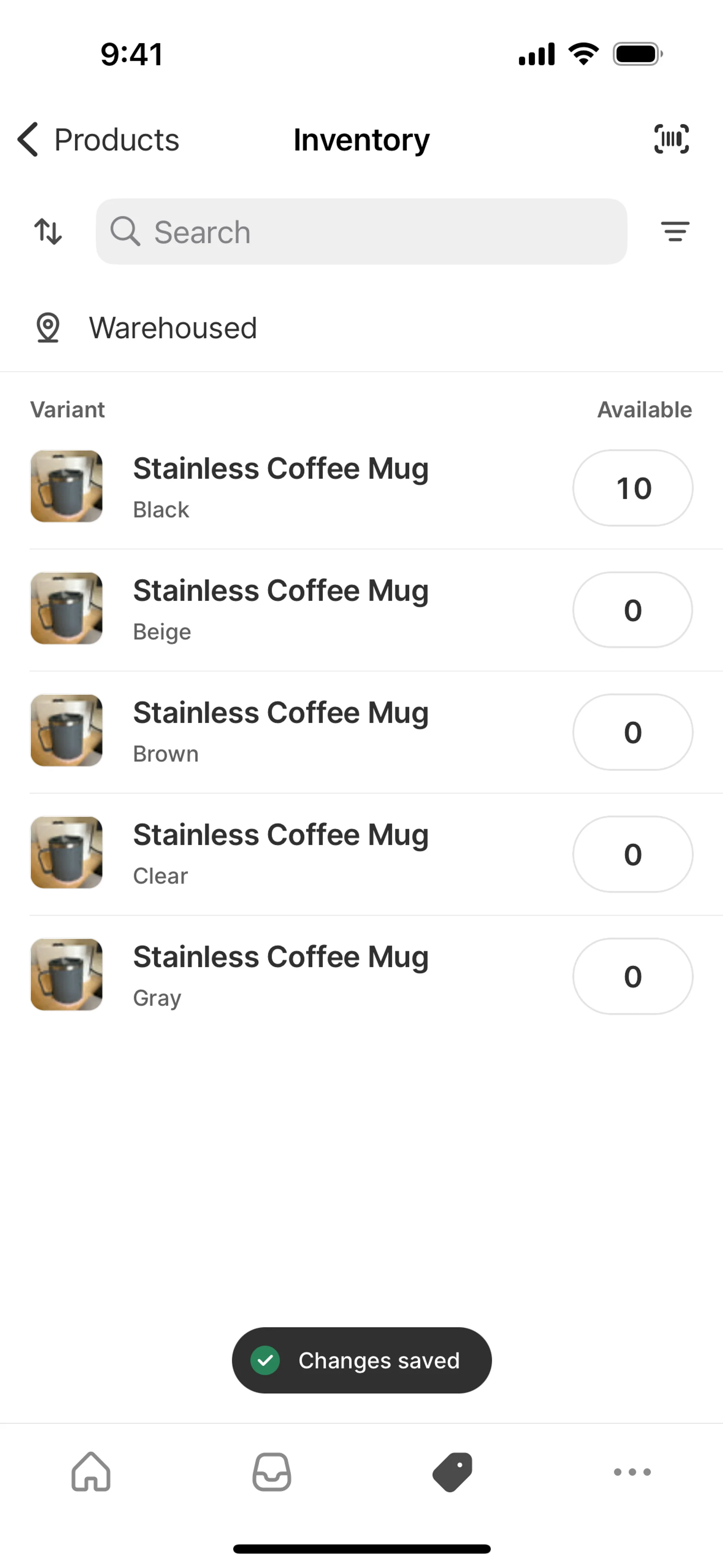This screenshot has width=723, height=1568.
Task: Switch to the Orders inbox tab
Action: [x=272, y=1472]
